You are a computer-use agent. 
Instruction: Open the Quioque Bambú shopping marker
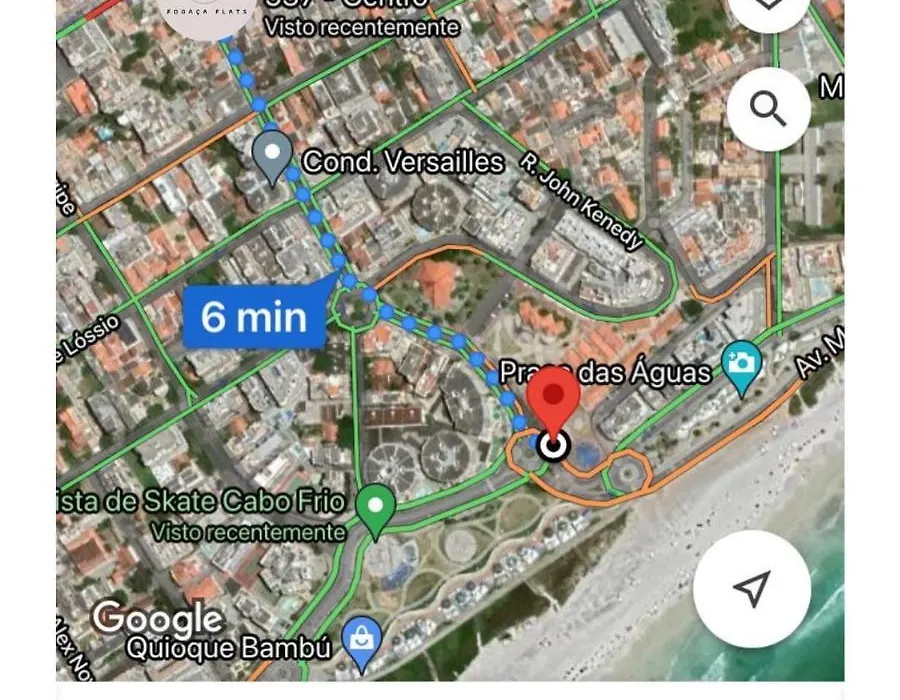click(359, 640)
